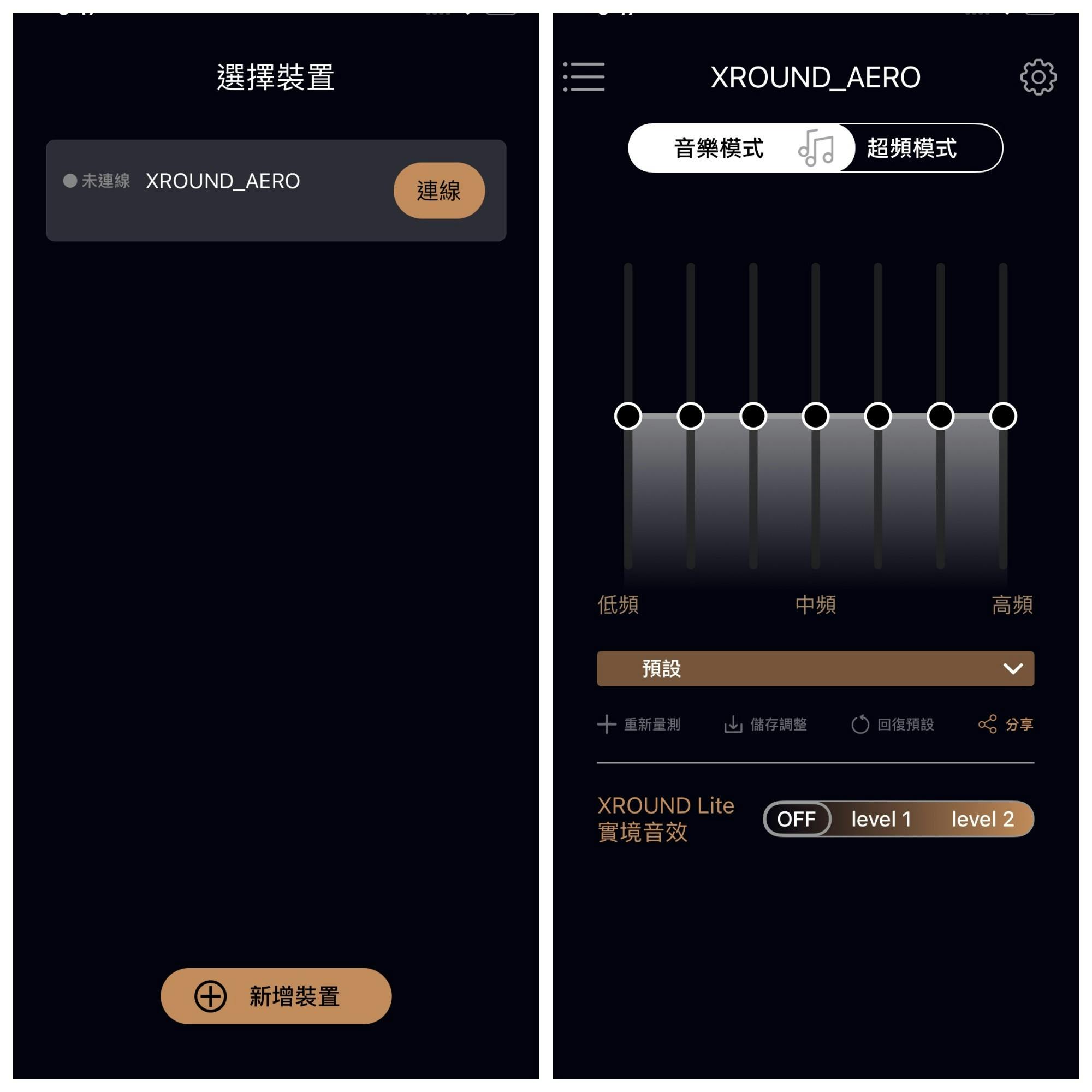Save adjustments with 儲存調整
This screenshot has height=1092, width=1092.
[766, 724]
